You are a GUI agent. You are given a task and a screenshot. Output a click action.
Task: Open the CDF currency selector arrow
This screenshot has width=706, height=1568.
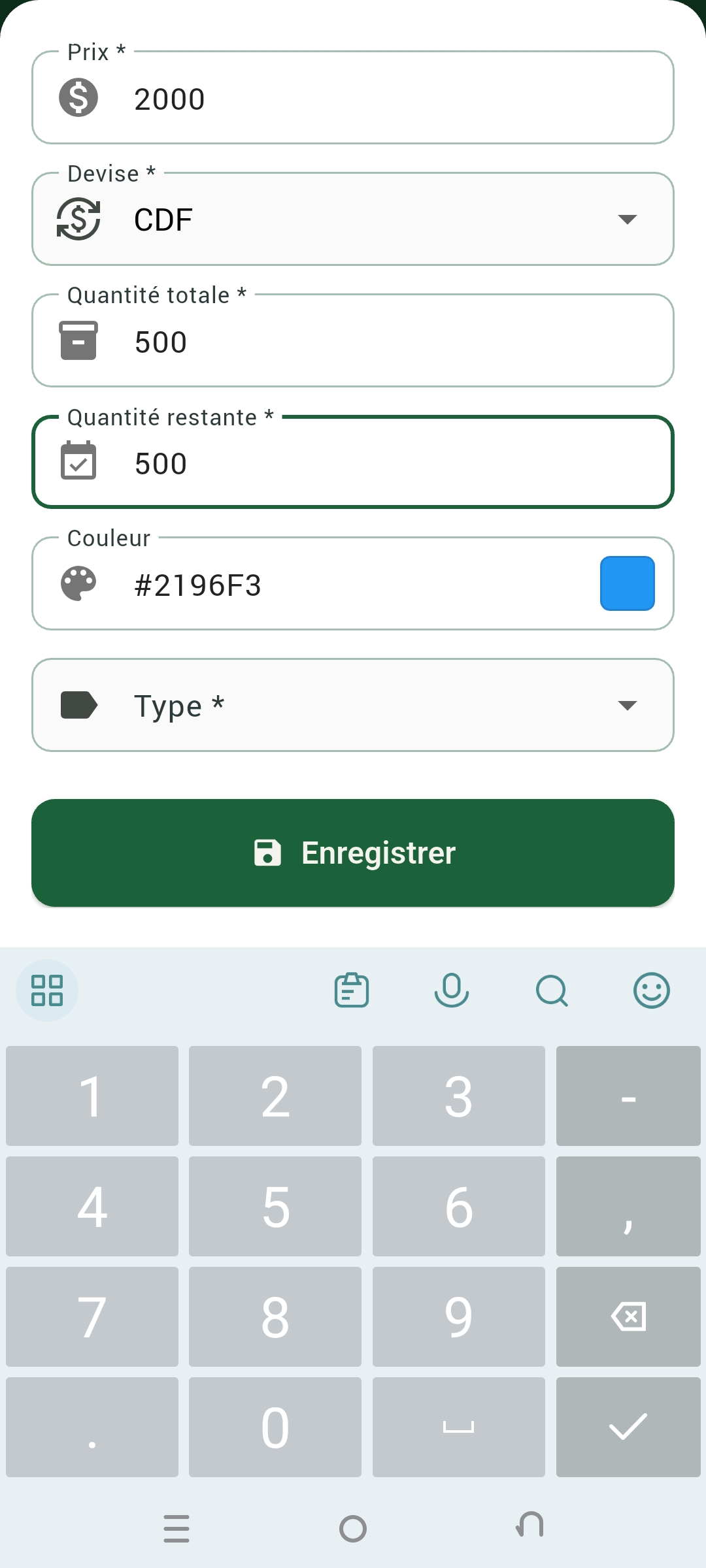click(627, 219)
